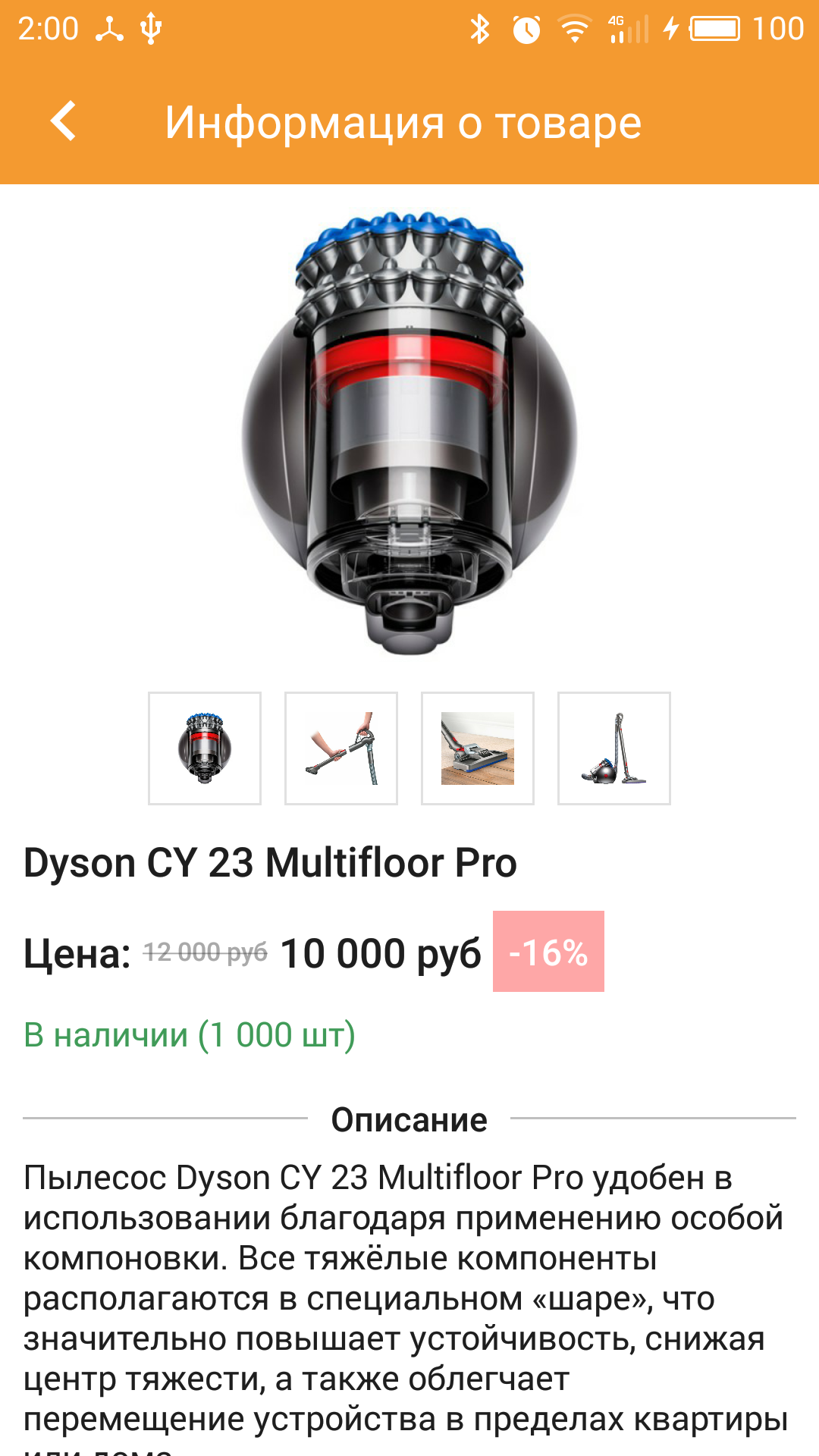Select the thumbnail with hand holding hose

341,748
